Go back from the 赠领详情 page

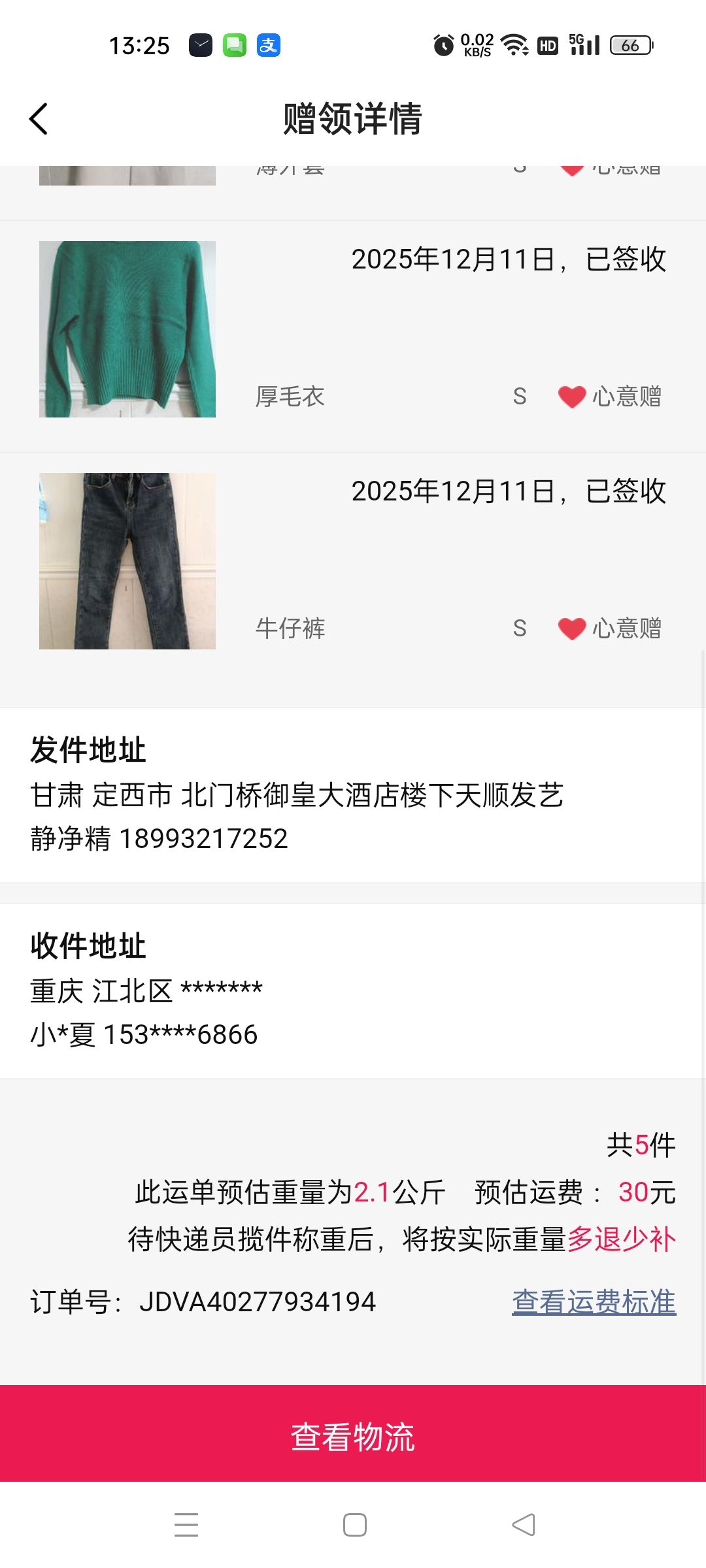[x=39, y=119]
